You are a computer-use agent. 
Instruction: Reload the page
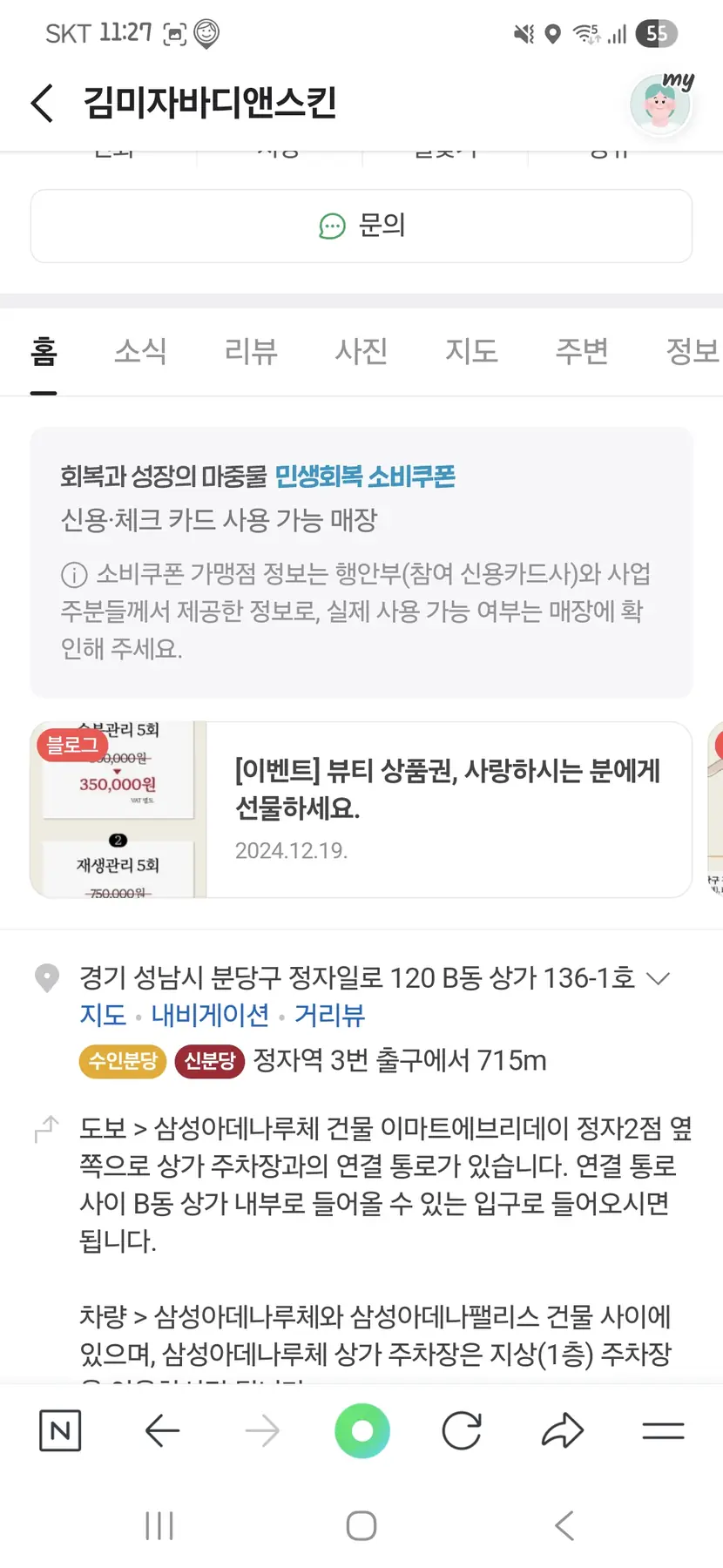462,1430
